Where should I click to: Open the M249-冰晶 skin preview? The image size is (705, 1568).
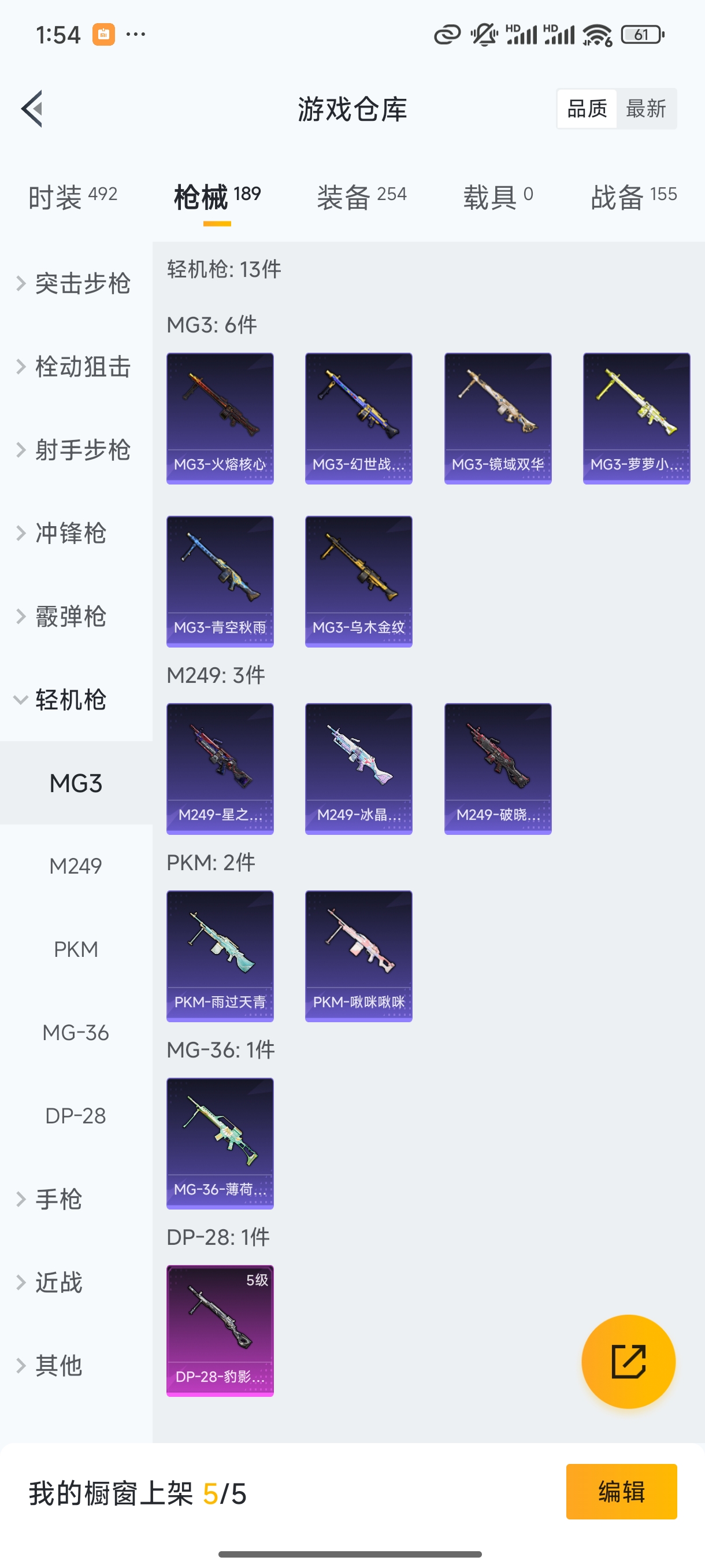point(358,769)
